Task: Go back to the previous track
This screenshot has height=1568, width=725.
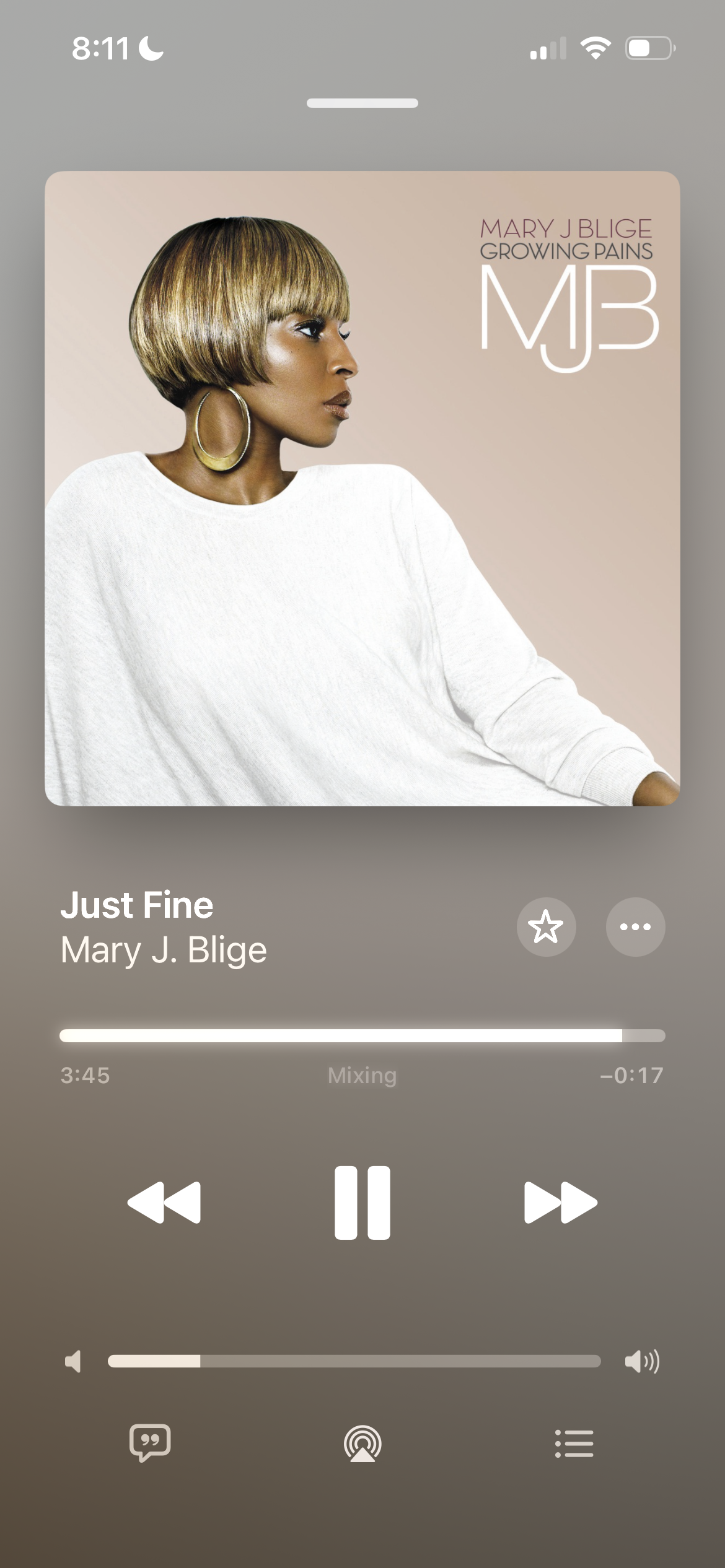Action: (x=164, y=1203)
